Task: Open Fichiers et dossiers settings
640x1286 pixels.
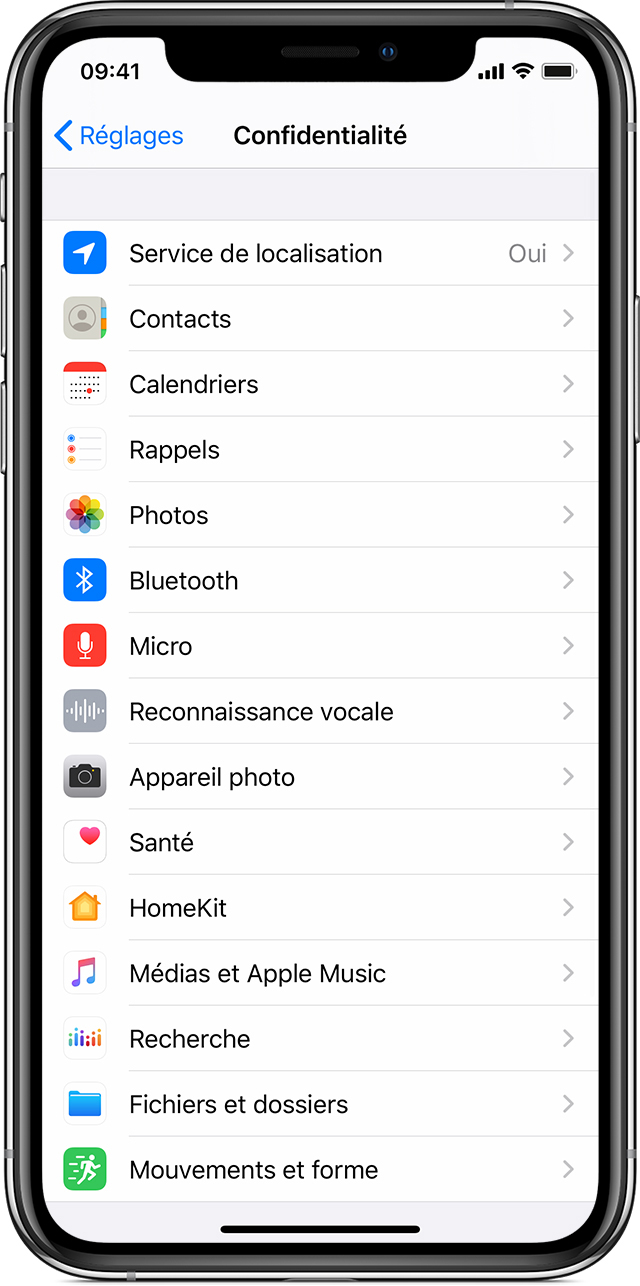Action: point(320,1105)
